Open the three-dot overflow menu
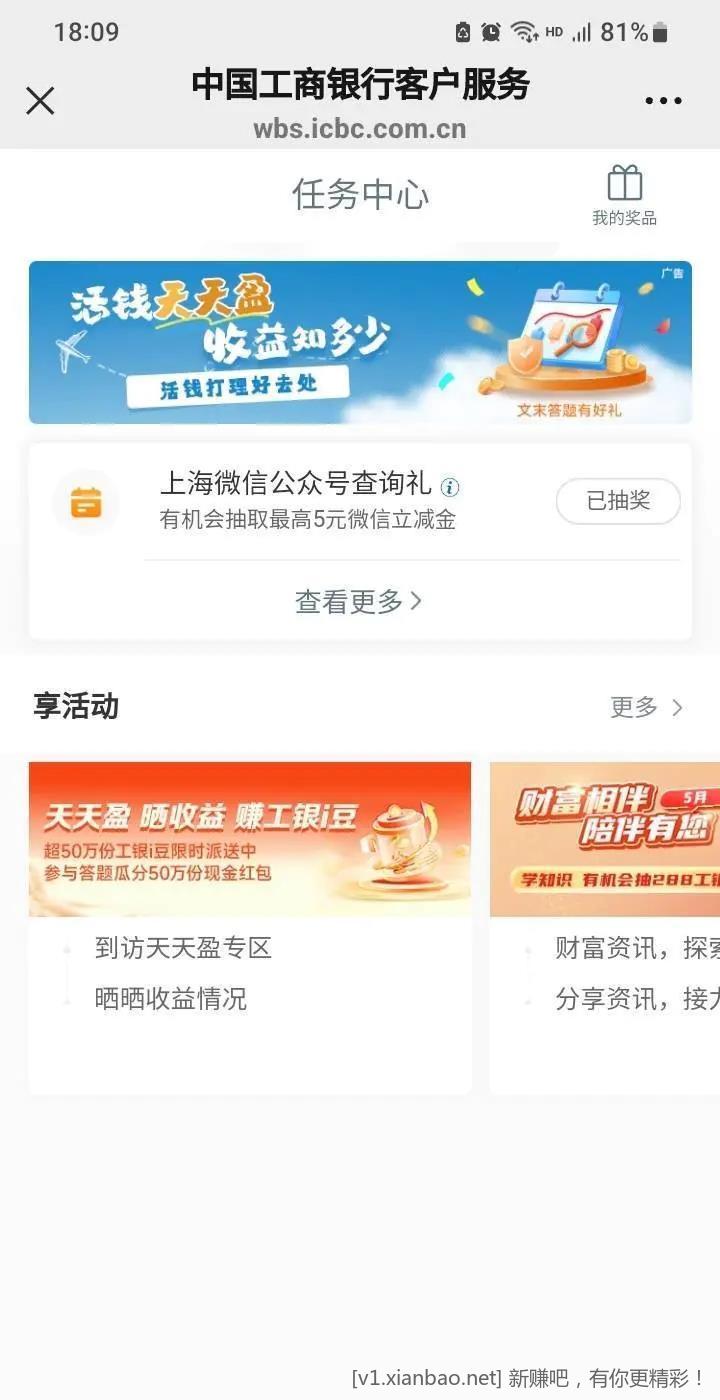 coord(663,101)
